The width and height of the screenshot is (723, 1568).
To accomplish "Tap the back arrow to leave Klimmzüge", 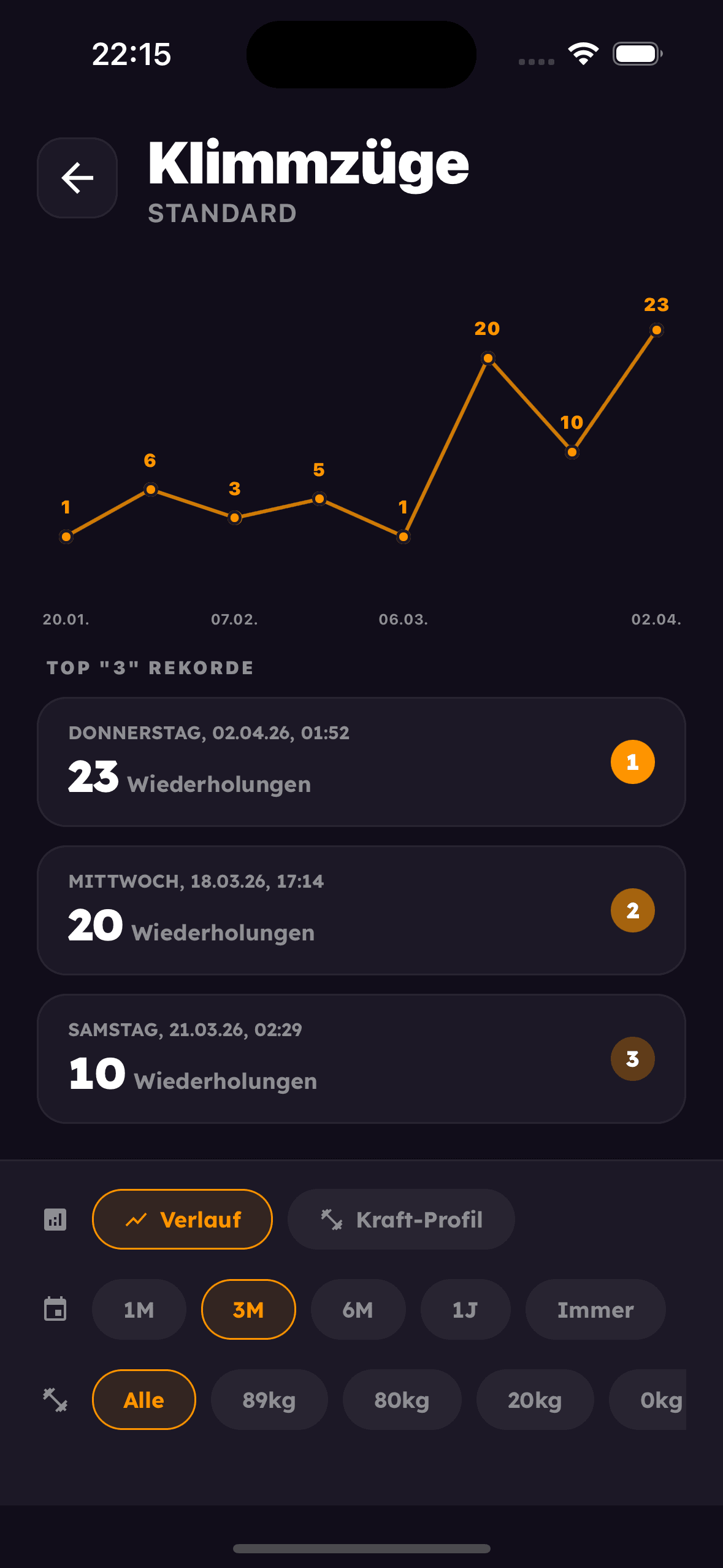I will click(76, 177).
